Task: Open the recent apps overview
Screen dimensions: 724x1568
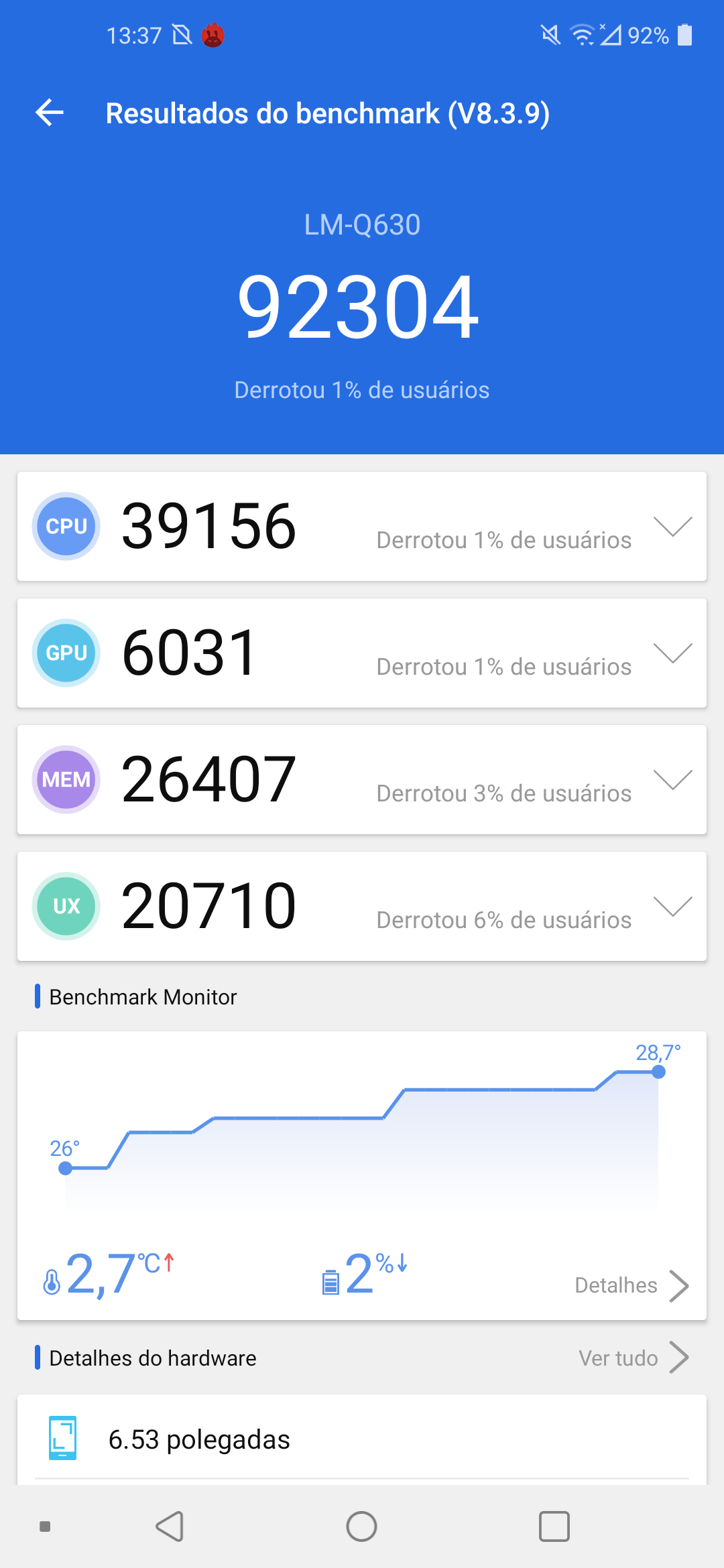Action: tap(554, 1526)
